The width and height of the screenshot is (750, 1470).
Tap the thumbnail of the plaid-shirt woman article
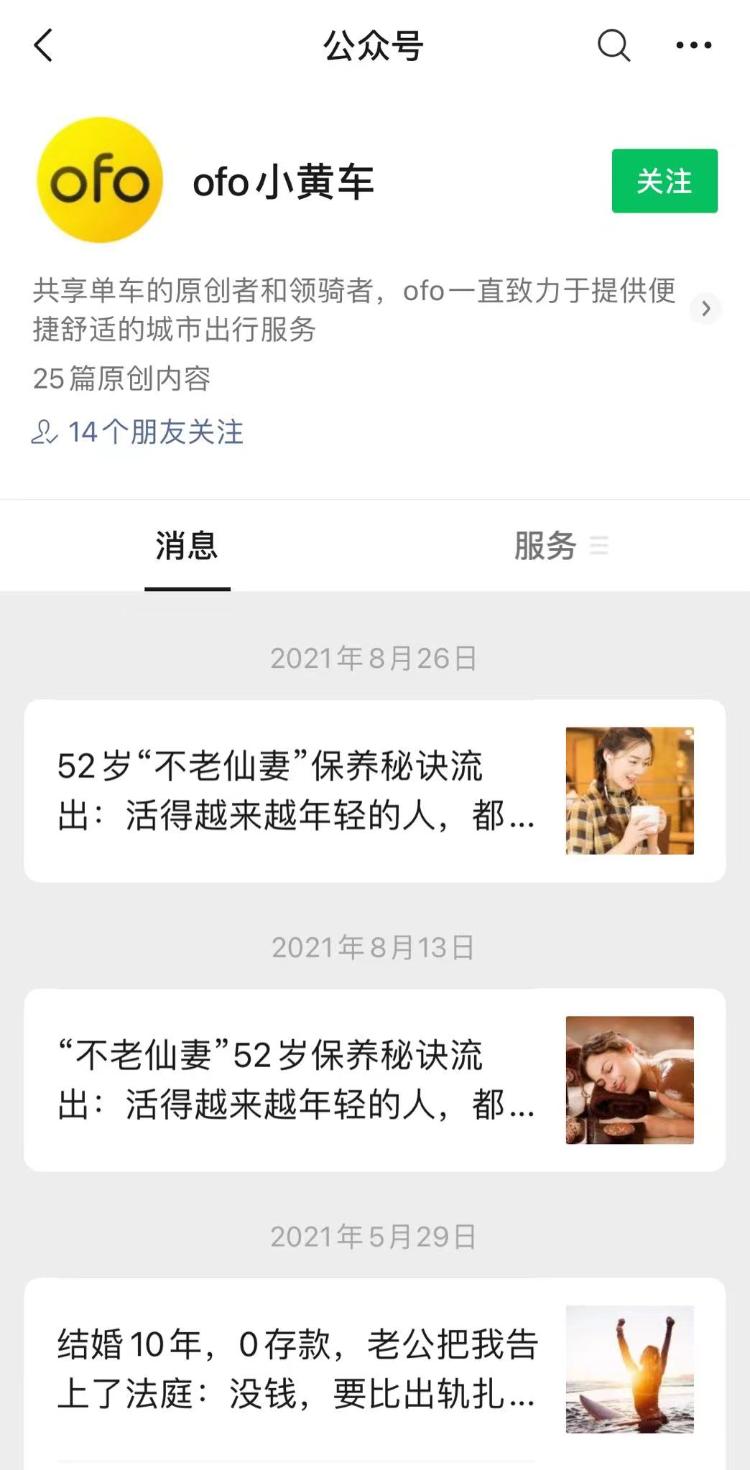click(629, 790)
